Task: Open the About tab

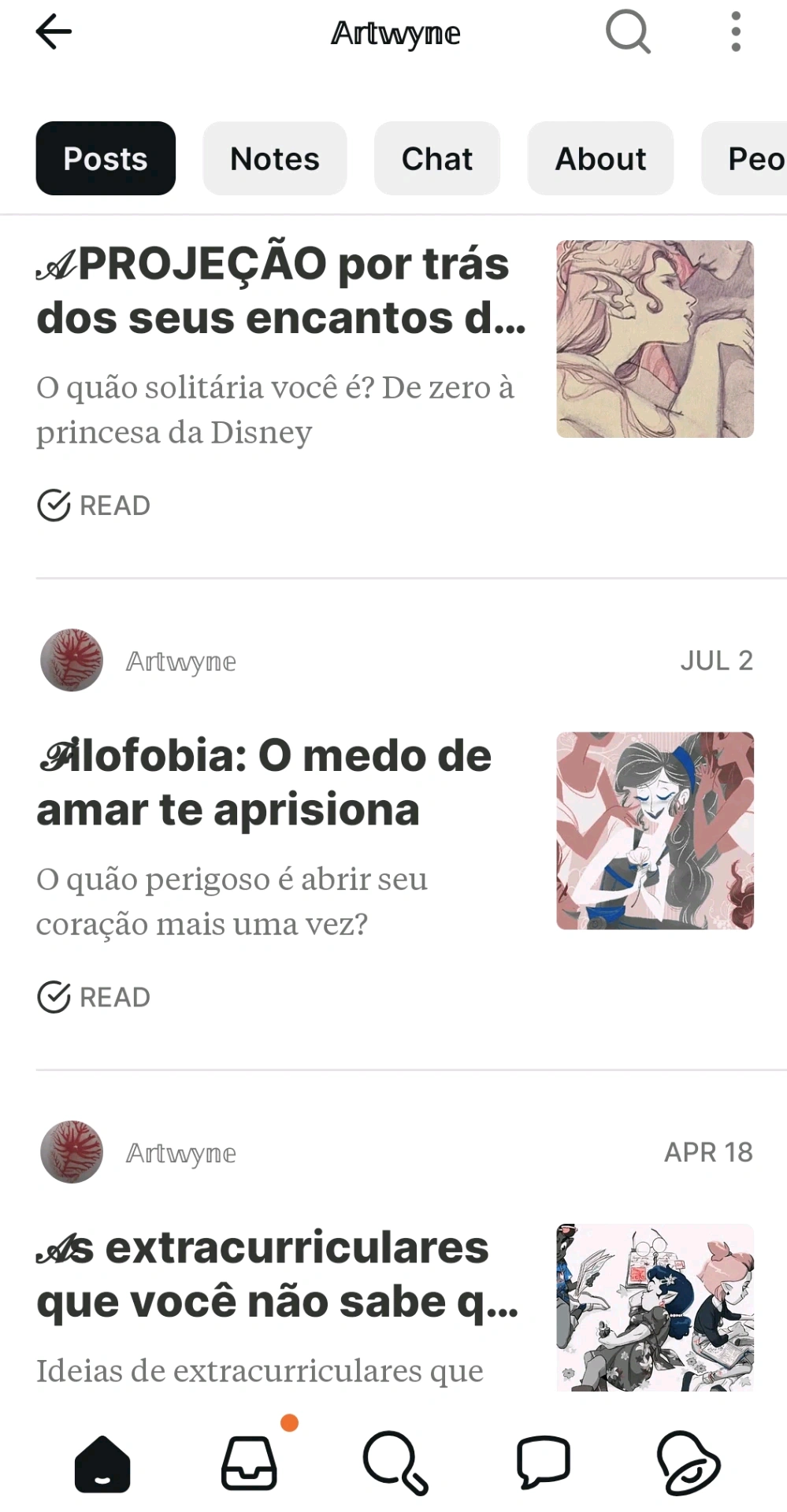Action: pyautogui.click(x=600, y=158)
